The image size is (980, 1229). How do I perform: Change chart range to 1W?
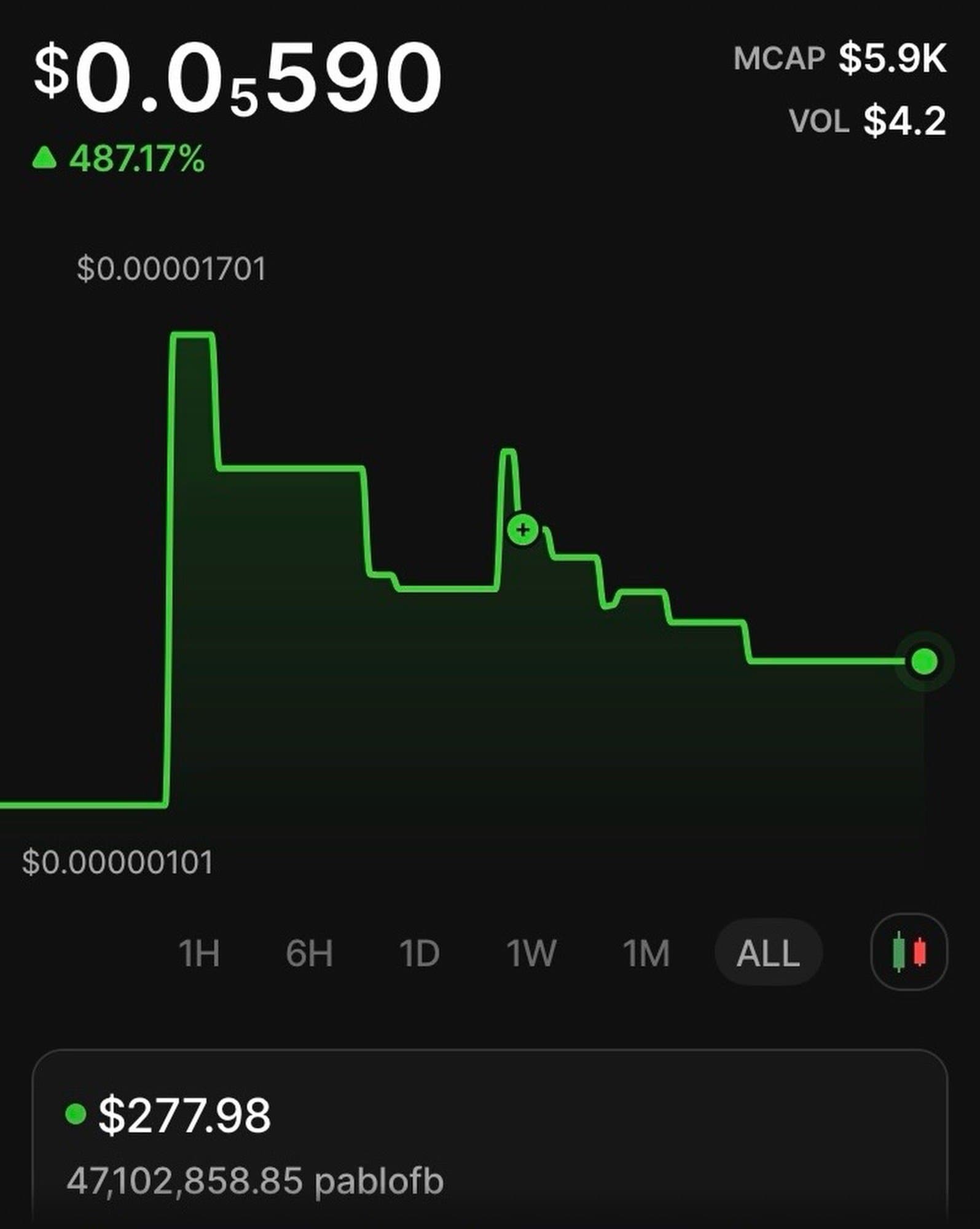531,953
